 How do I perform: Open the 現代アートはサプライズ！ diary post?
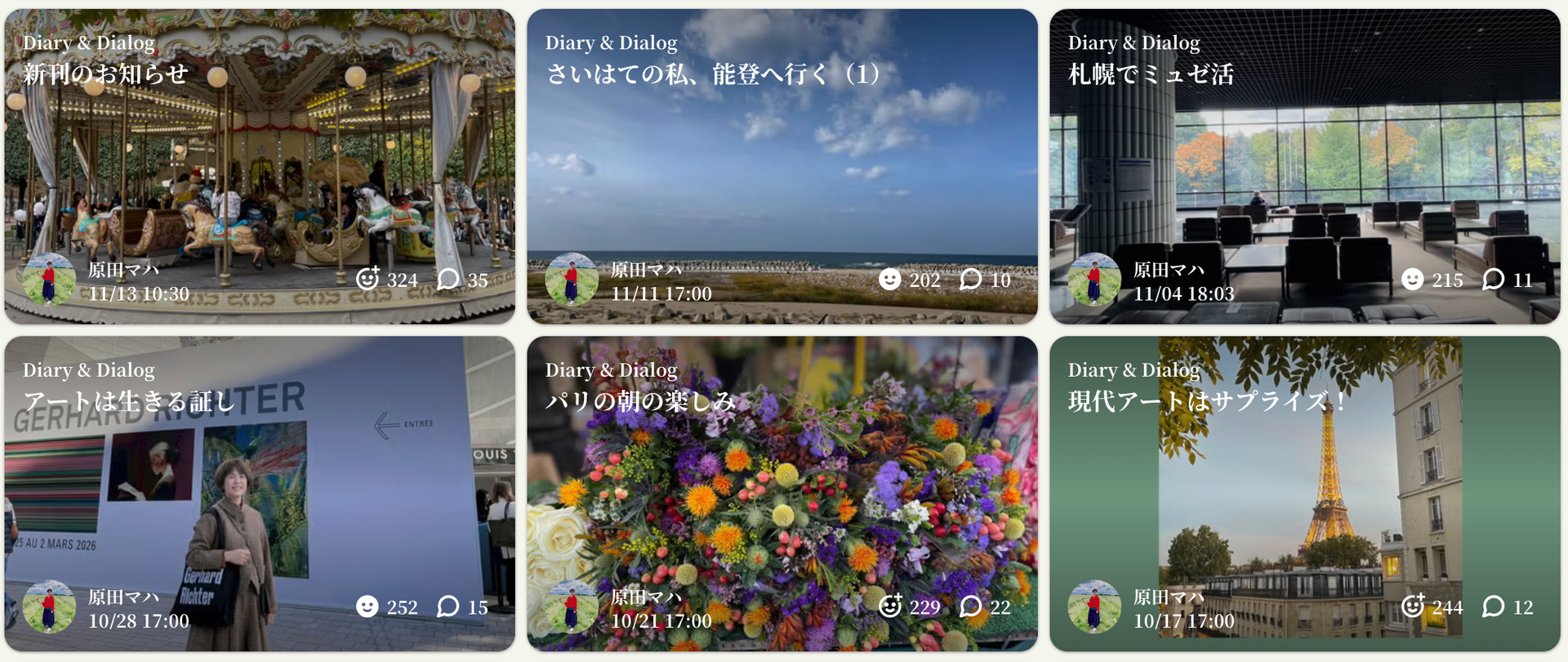tap(1207, 401)
